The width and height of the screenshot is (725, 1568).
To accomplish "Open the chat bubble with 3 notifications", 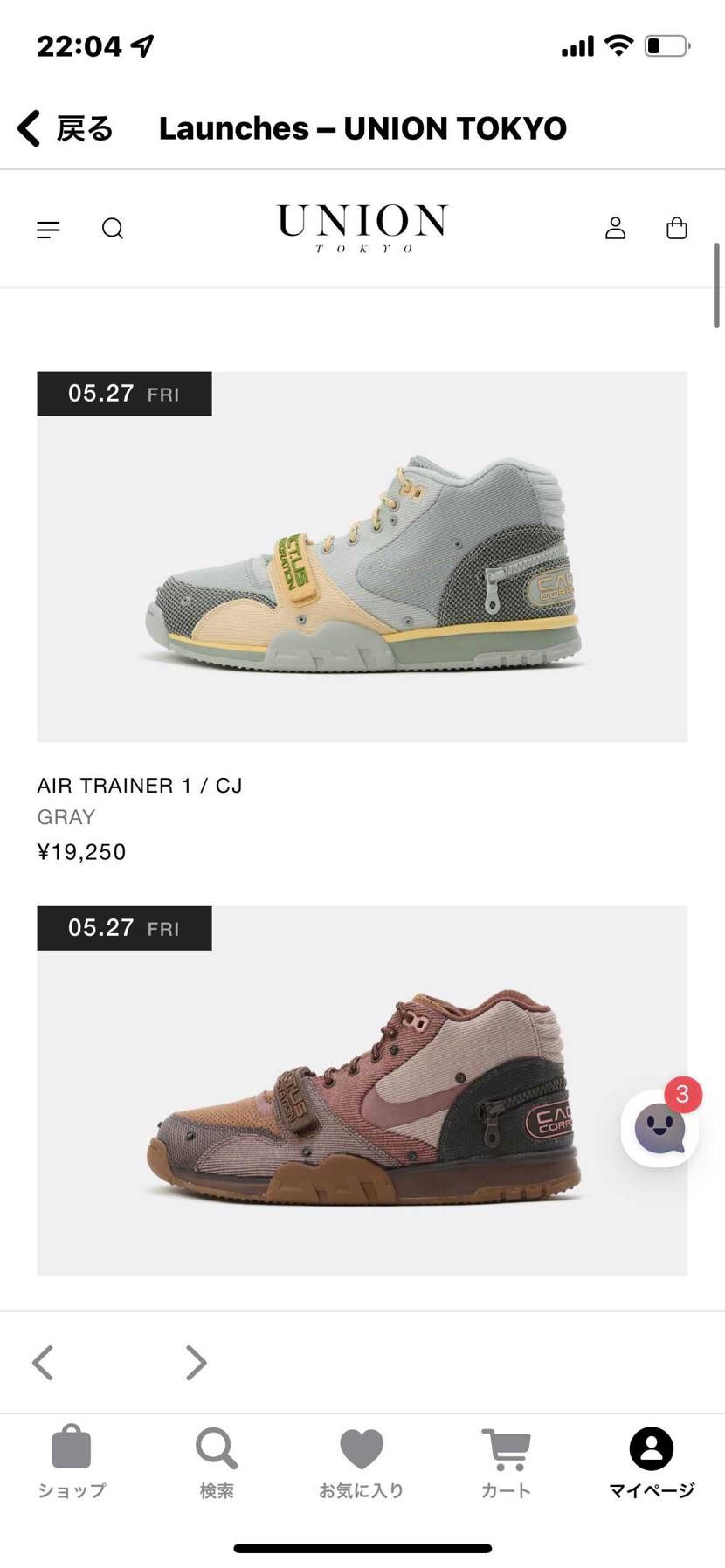I will click(659, 1129).
